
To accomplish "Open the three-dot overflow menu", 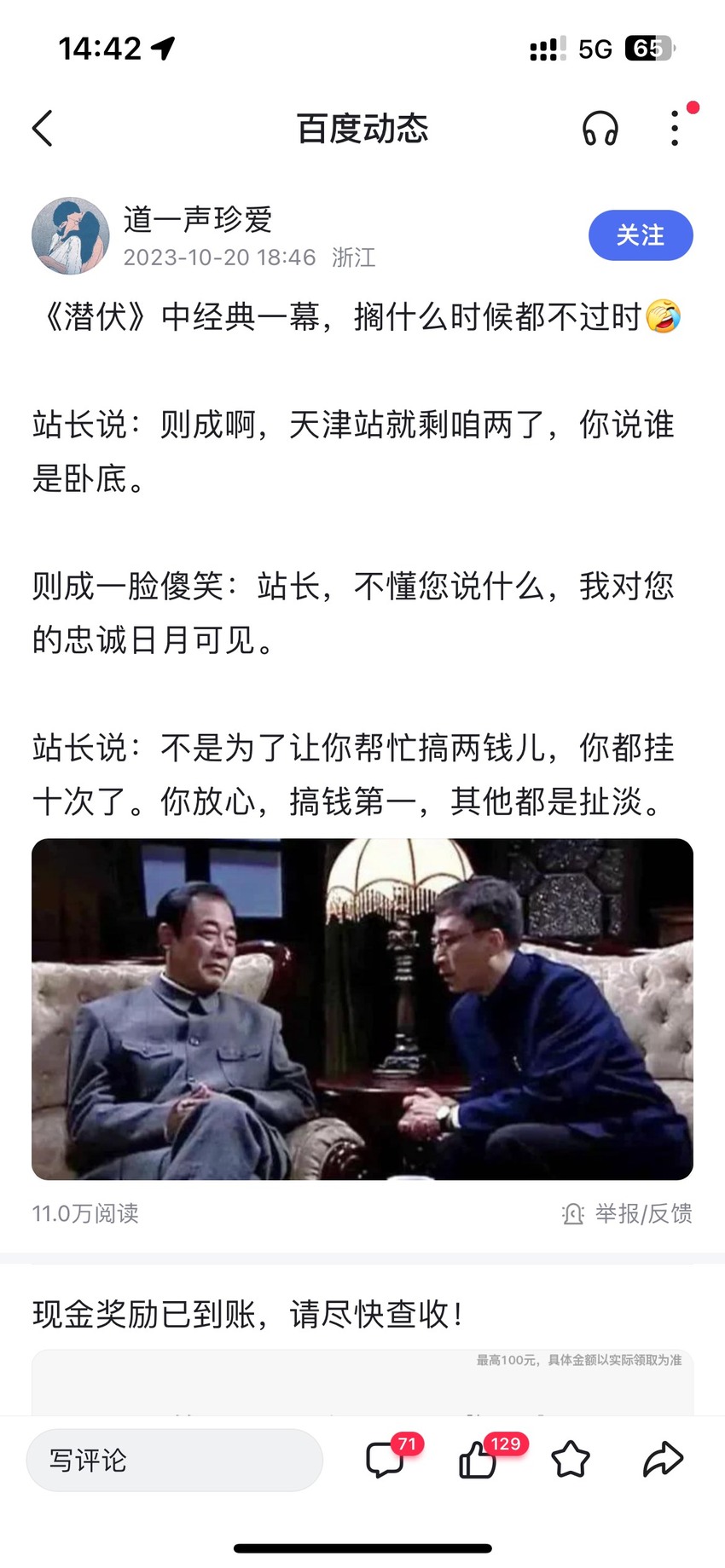I will [675, 129].
